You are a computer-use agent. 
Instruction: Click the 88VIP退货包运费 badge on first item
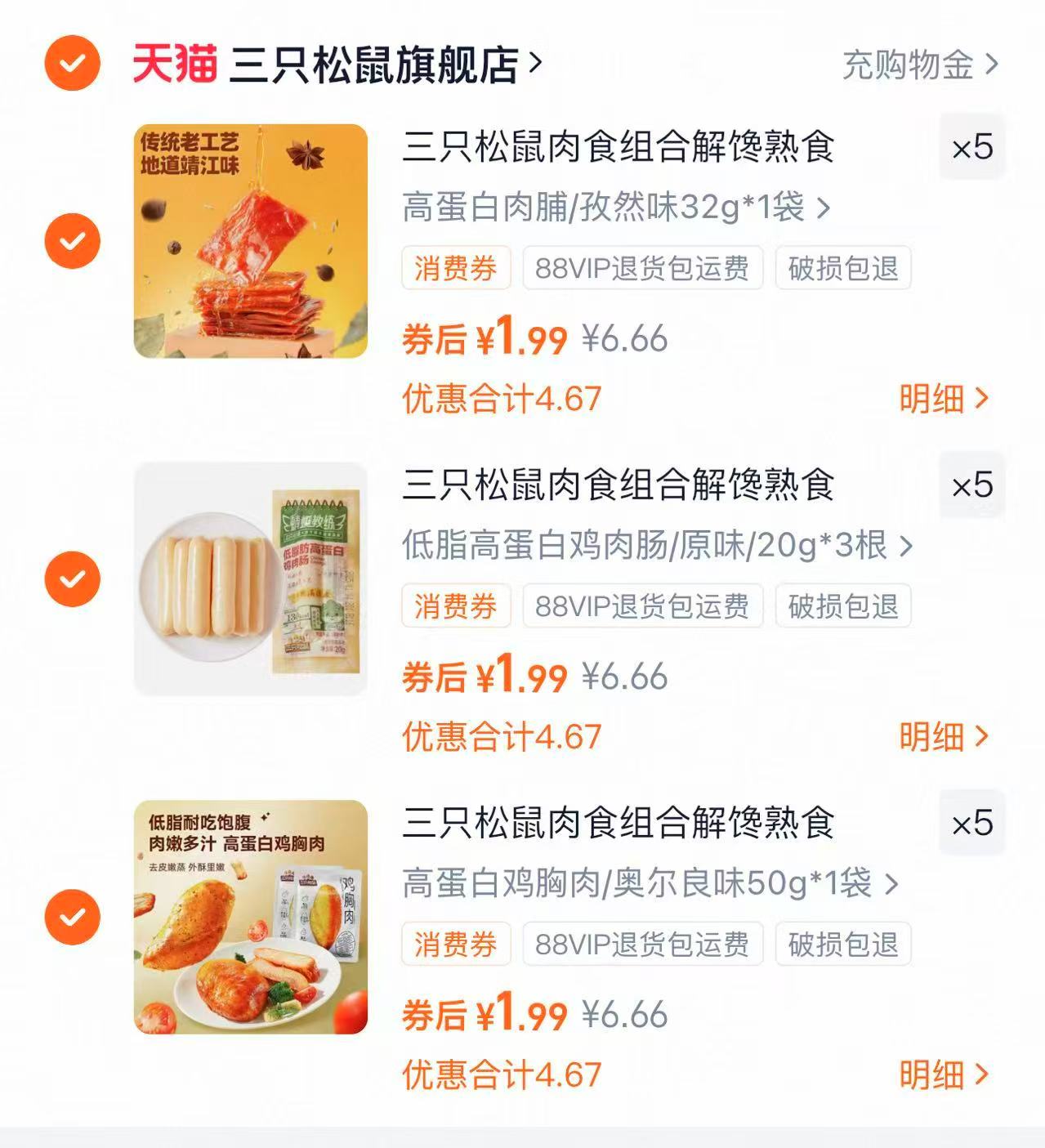pyautogui.click(x=645, y=269)
